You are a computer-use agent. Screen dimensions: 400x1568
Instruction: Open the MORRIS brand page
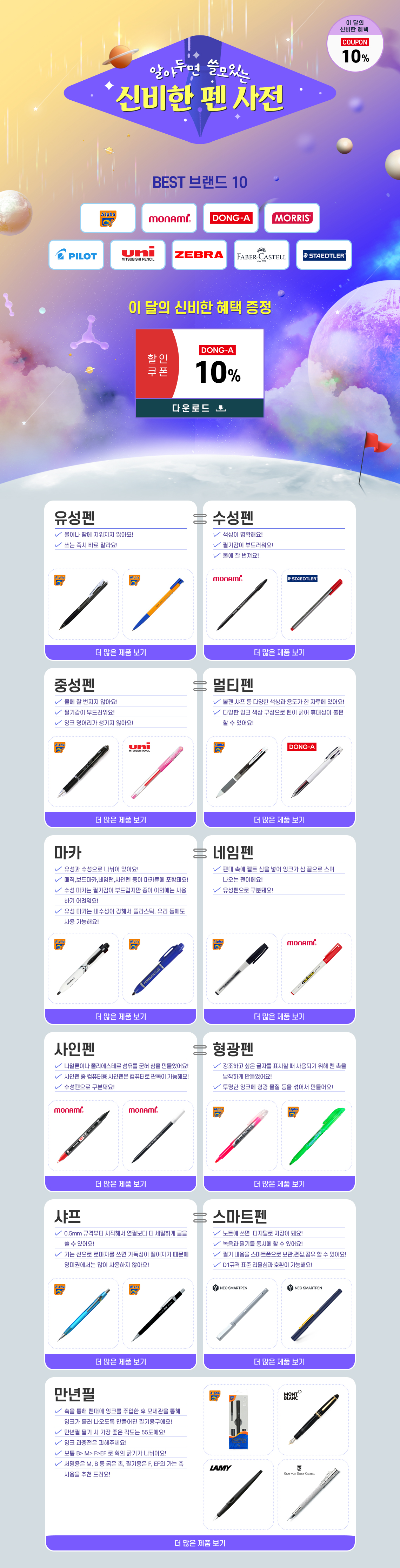tap(292, 218)
